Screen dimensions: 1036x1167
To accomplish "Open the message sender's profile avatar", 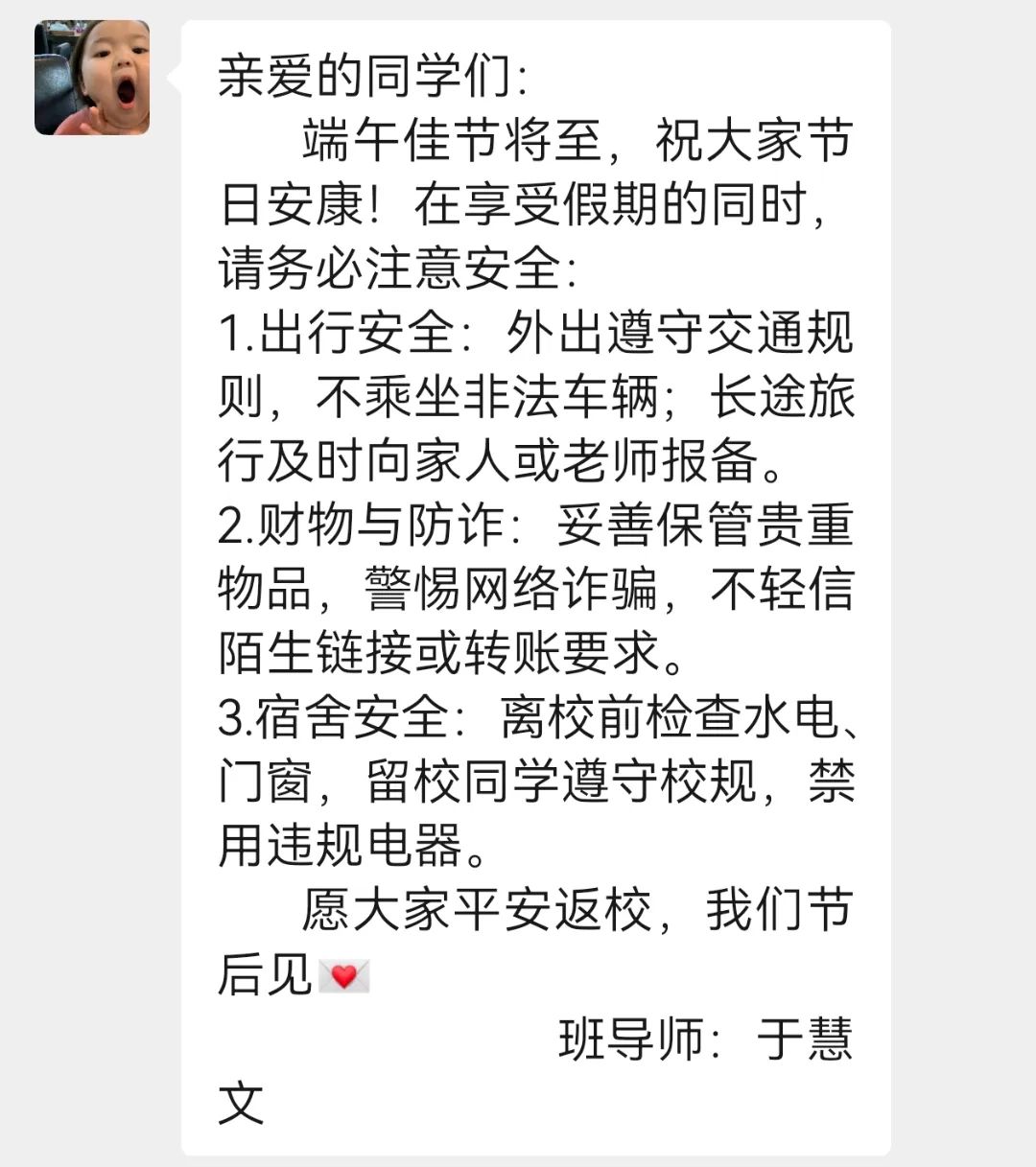I will coord(92,77).
